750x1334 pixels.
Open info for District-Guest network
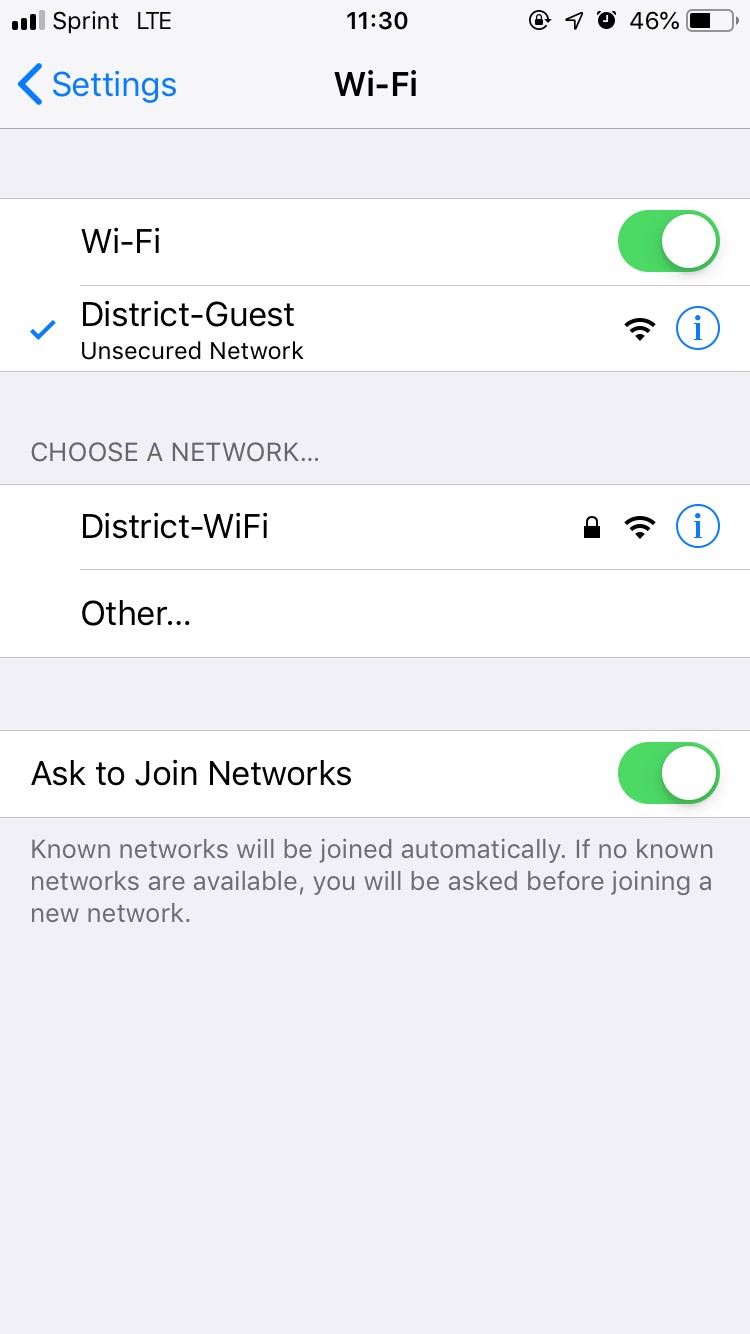coord(697,328)
